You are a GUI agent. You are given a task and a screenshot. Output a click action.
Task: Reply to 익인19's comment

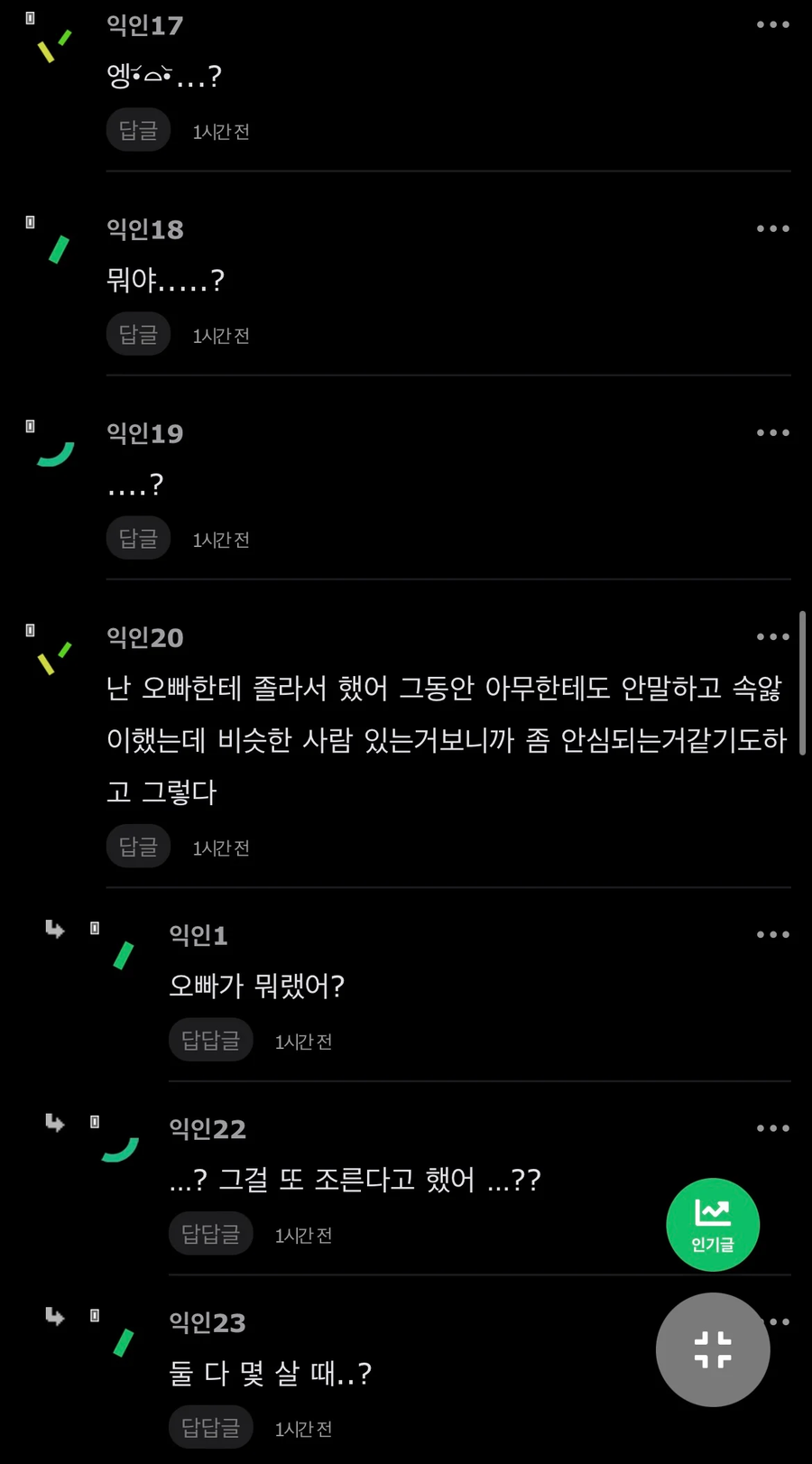click(138, 539)
